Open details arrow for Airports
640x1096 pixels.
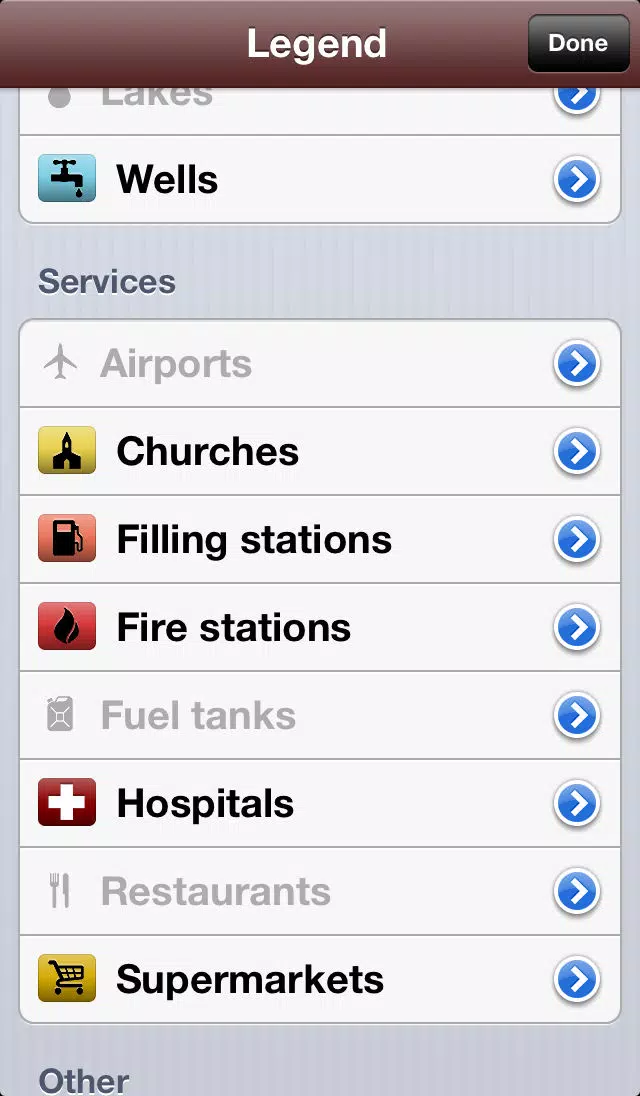pos(577,363)
